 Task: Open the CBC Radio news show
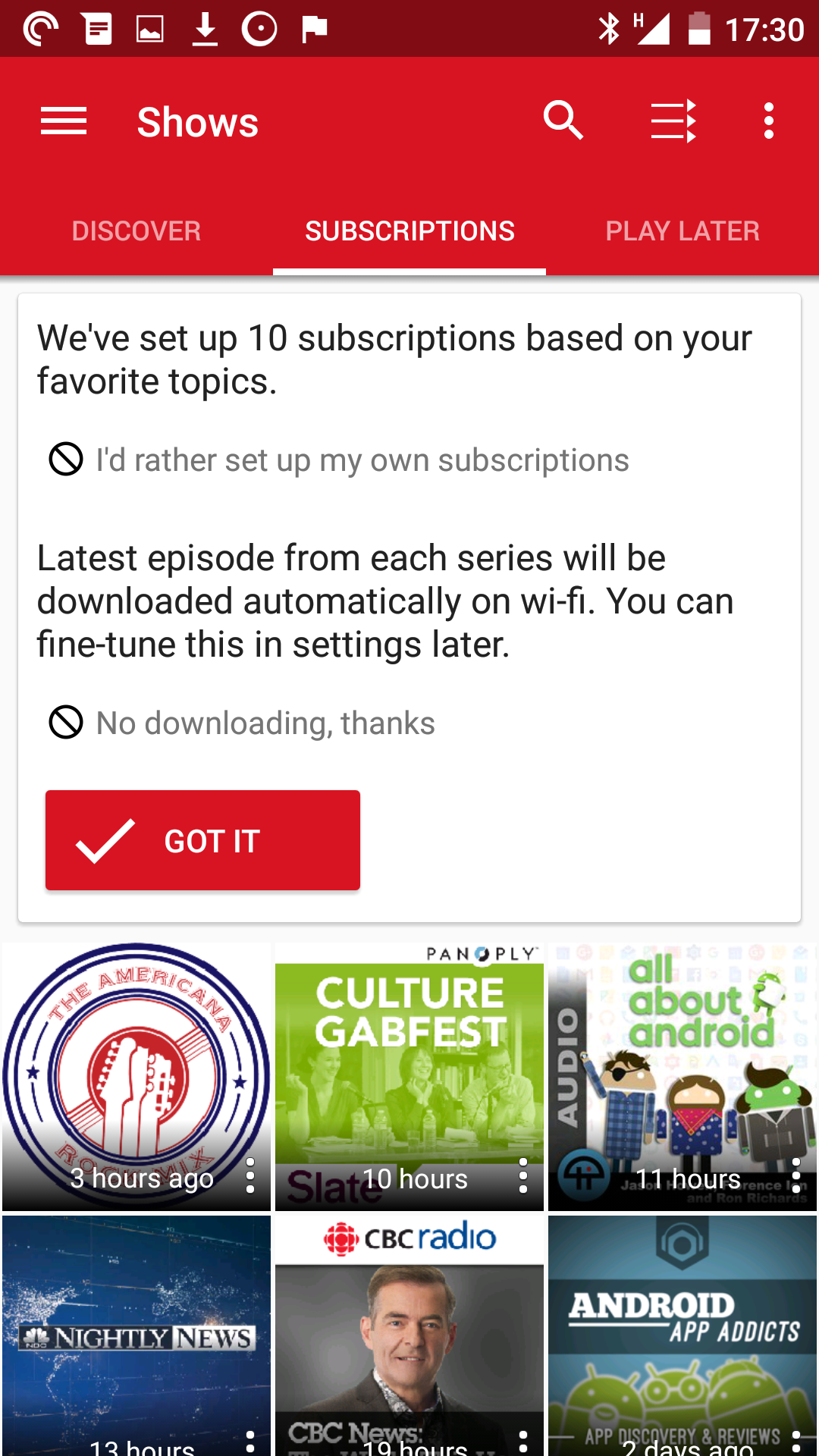click(x=409, y=1335)
